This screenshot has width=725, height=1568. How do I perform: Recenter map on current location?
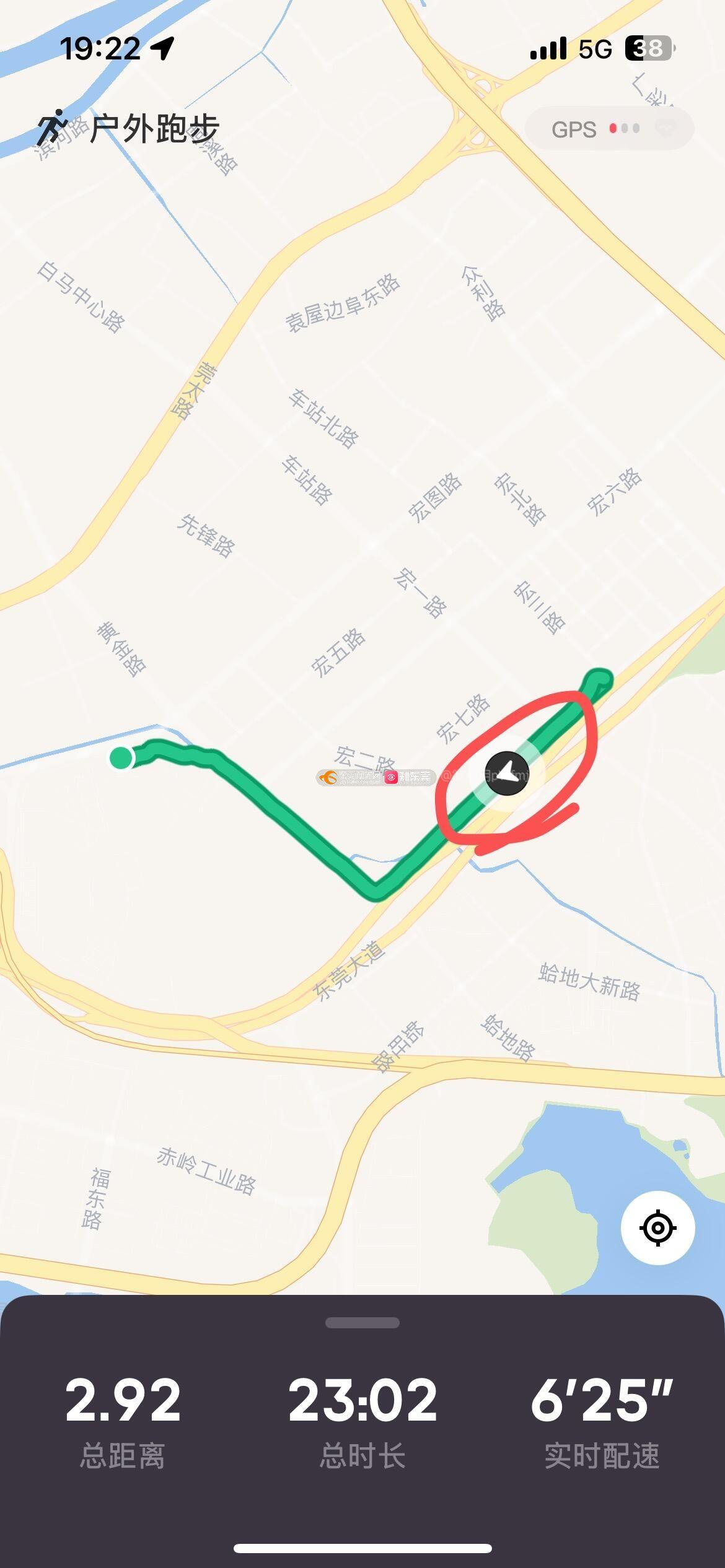657,1227
